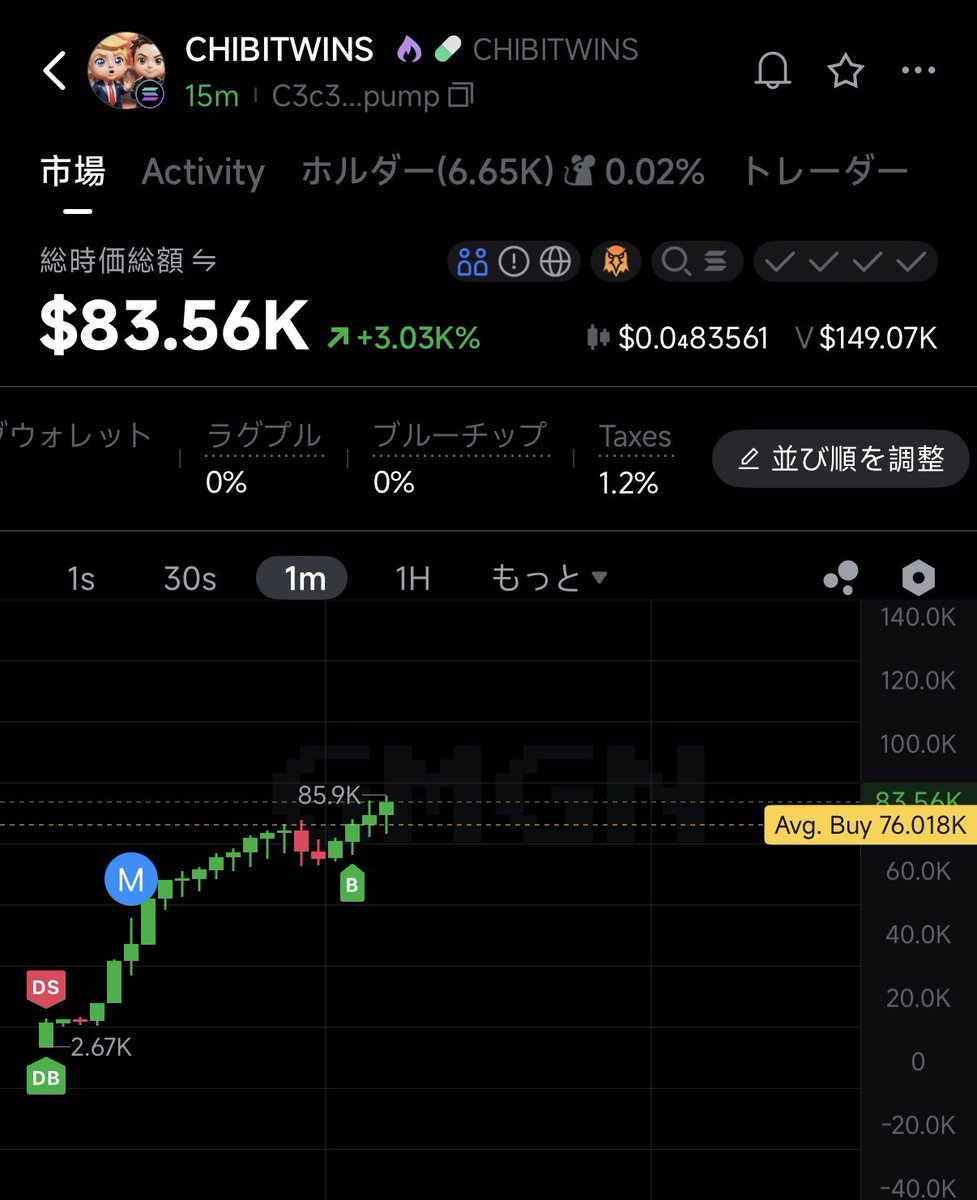
Task: Open the security checkmarks badge
Action: click(845, 262)
